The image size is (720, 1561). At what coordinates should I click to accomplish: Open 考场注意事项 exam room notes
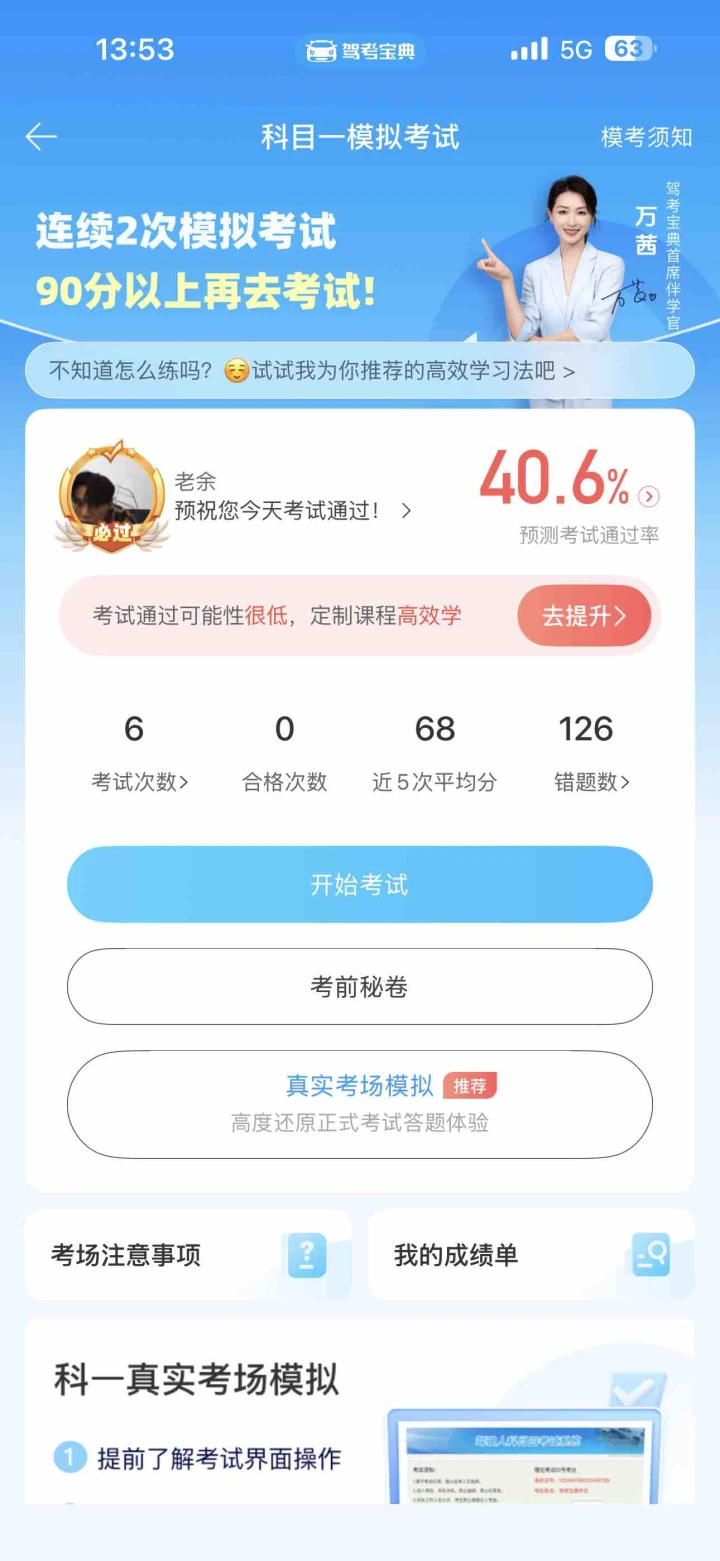188,1255
